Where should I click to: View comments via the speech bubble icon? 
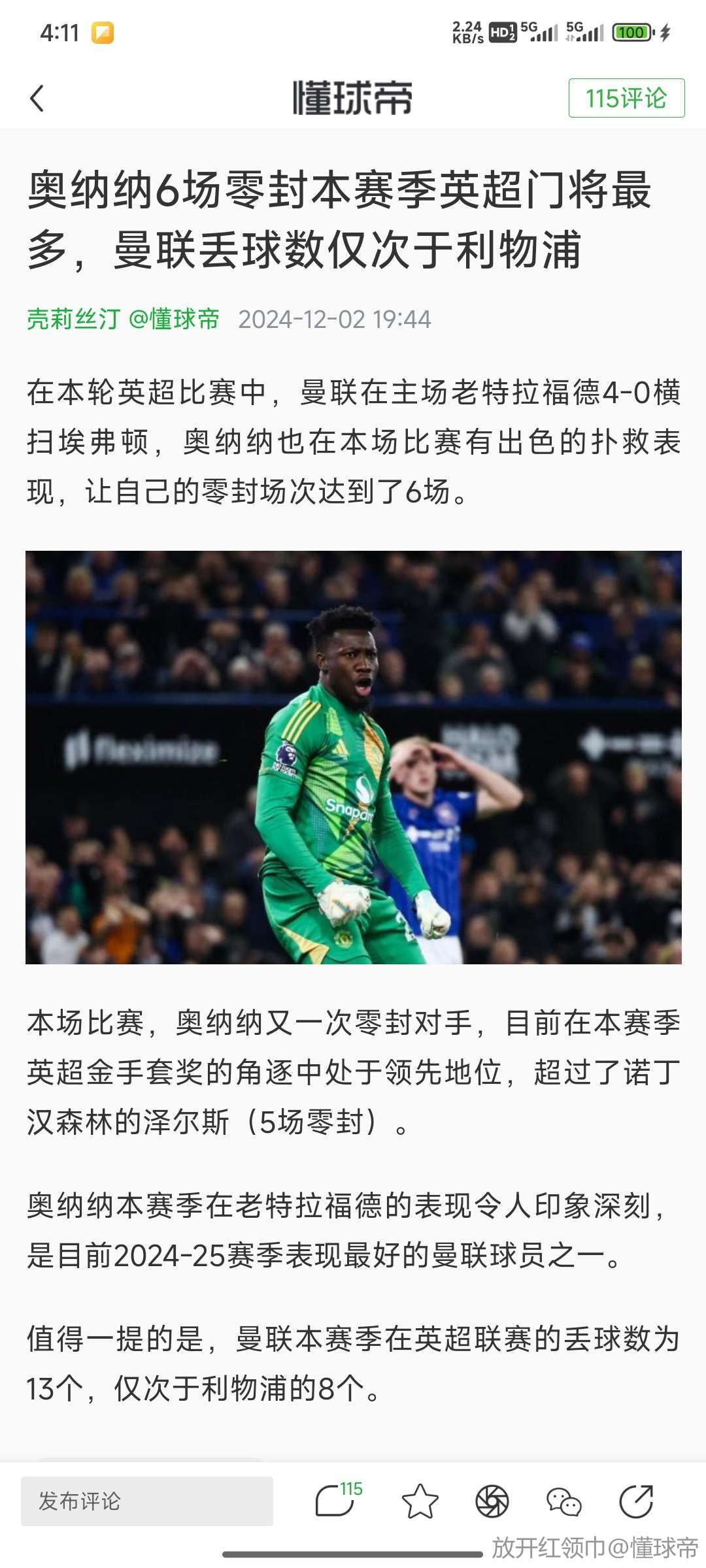(336, 1500)
